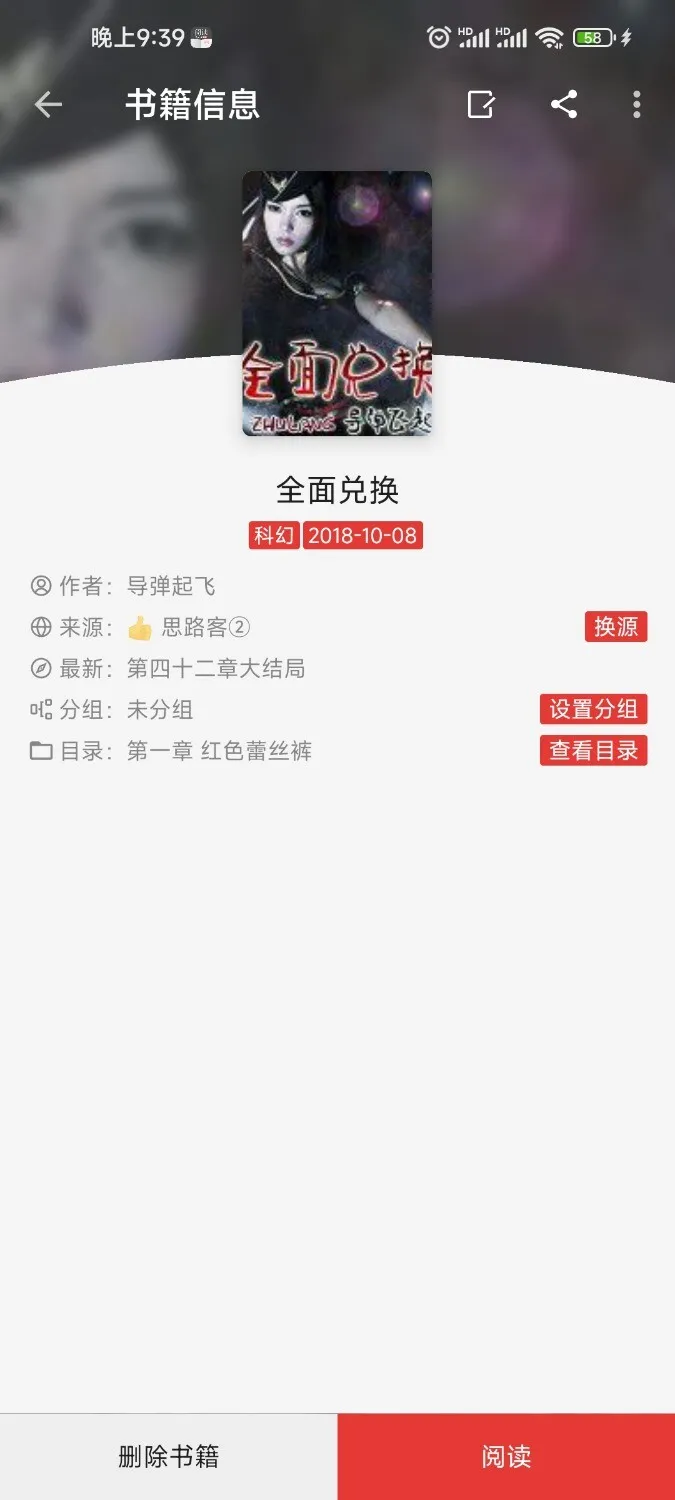Go back from the book info page
The width and height of the screenshot is (675, 1500).
[48, 105]
